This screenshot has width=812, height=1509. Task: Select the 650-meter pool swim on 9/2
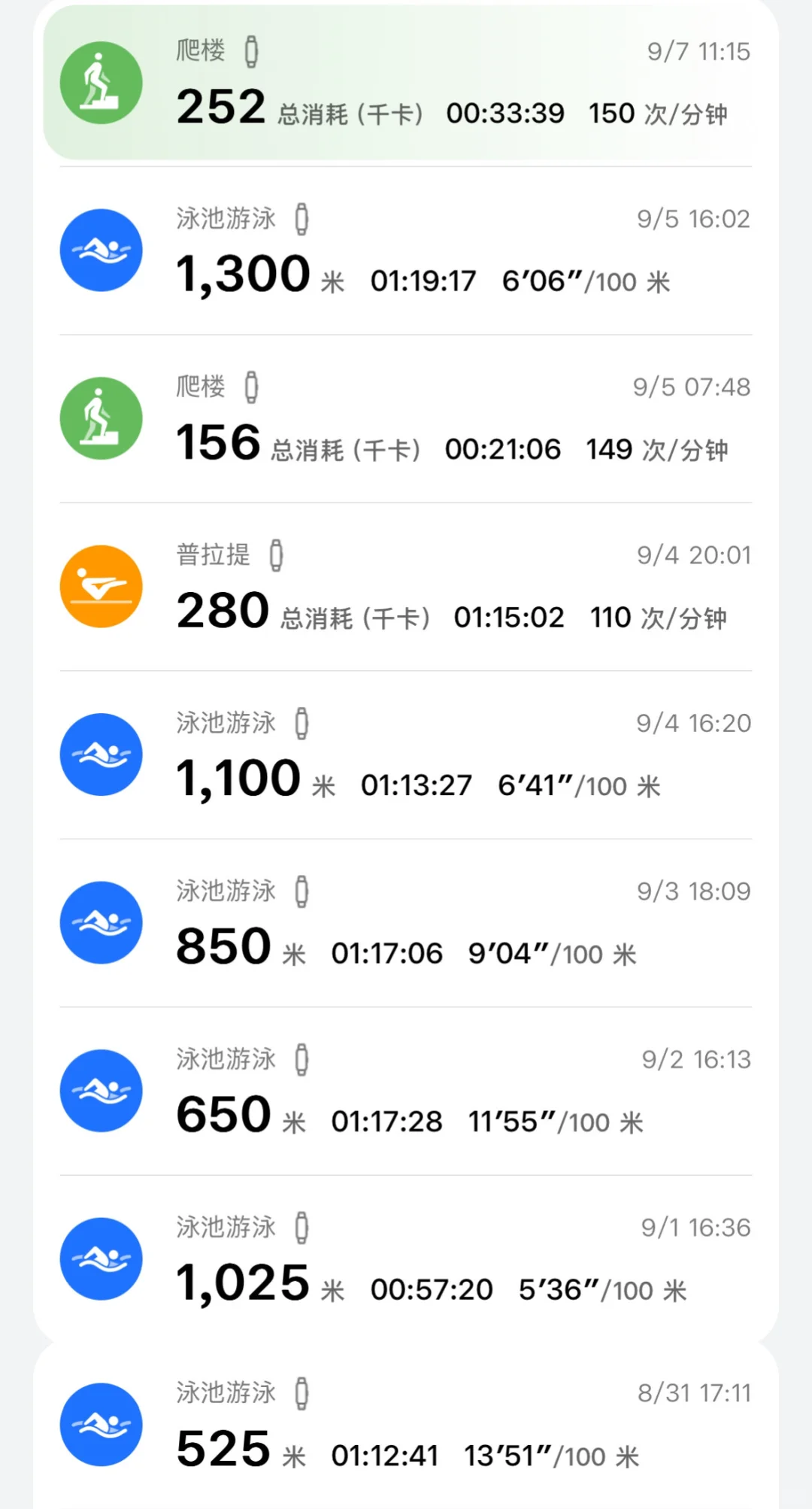click(x=406, y=1091)
